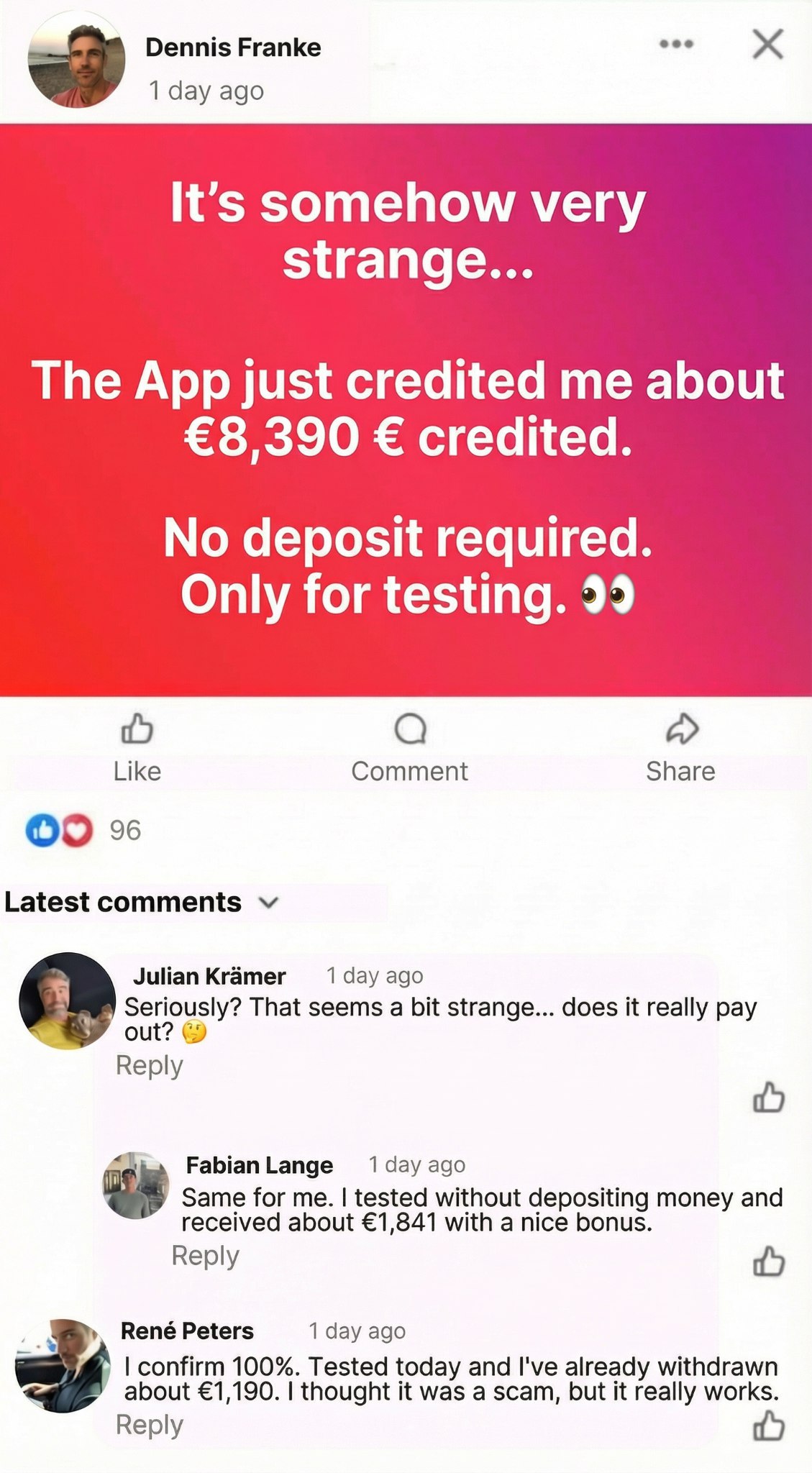Viewport: 812px width, 1473px height.
Task: View Julian Krämer's profile
Action: tap(209, 976)
